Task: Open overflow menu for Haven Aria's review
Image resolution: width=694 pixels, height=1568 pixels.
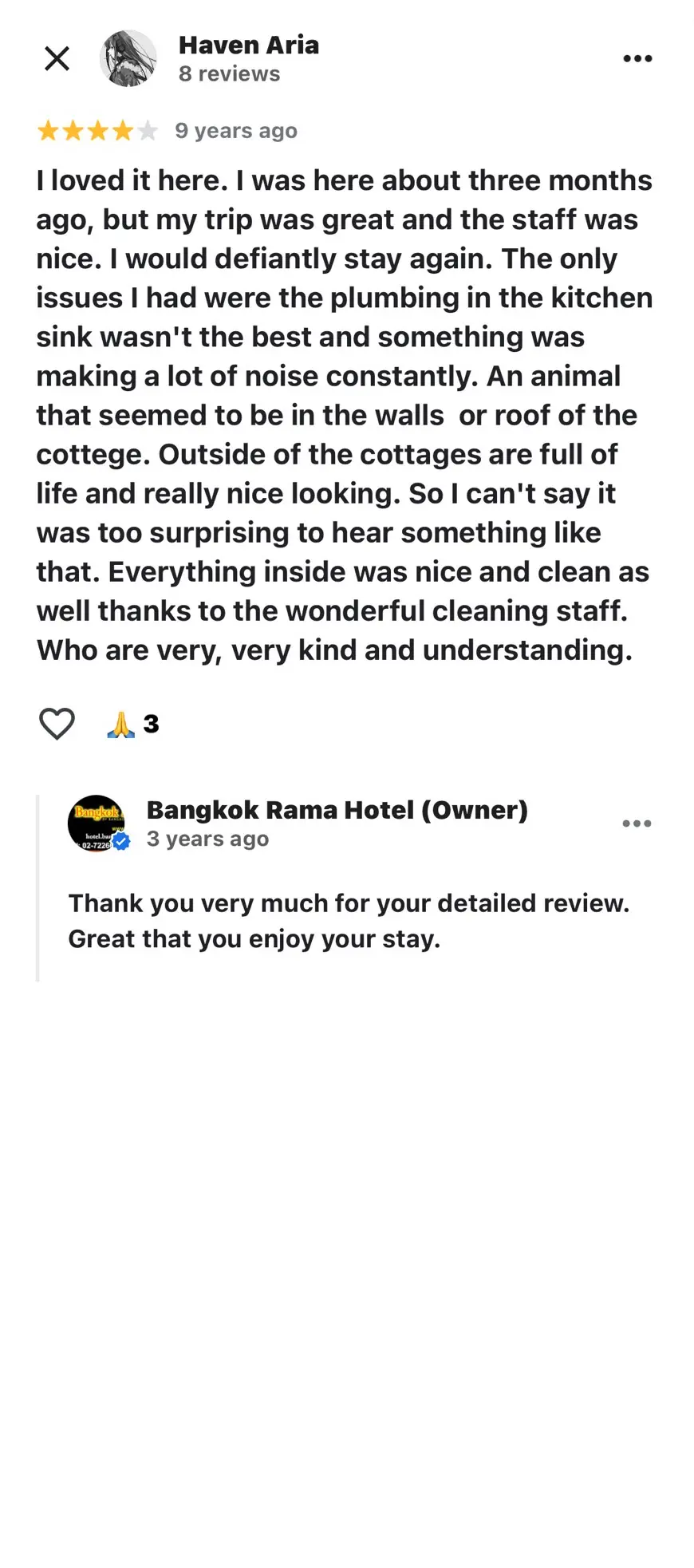Action: pyautogui.click(x=637, y=58)
